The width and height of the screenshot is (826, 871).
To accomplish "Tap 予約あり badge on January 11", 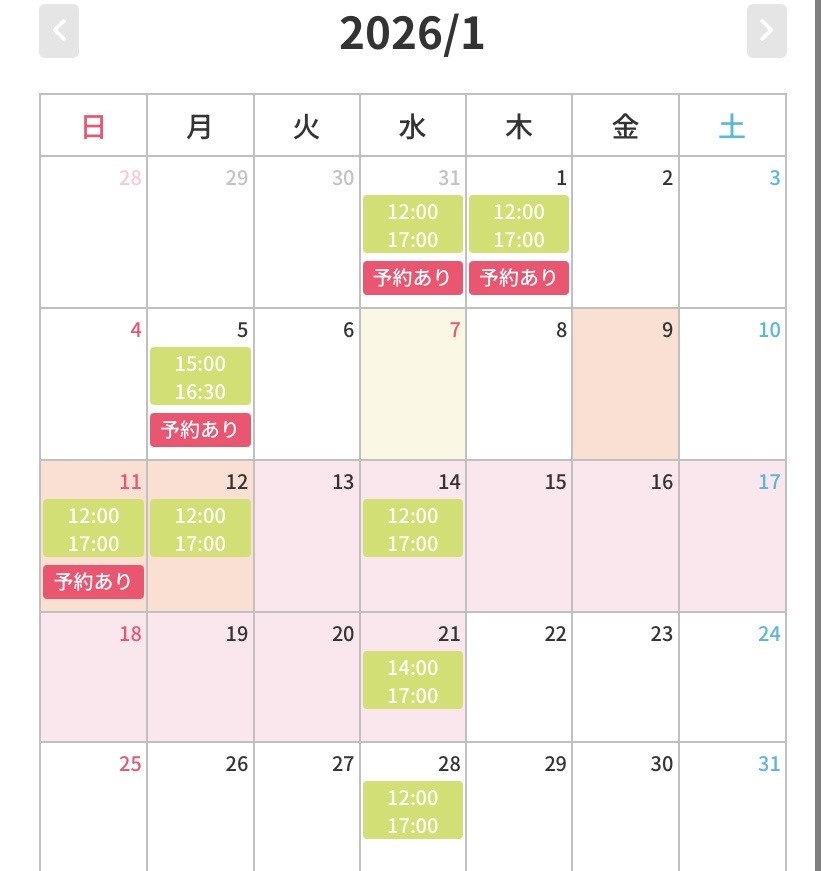I will [93, 582].
